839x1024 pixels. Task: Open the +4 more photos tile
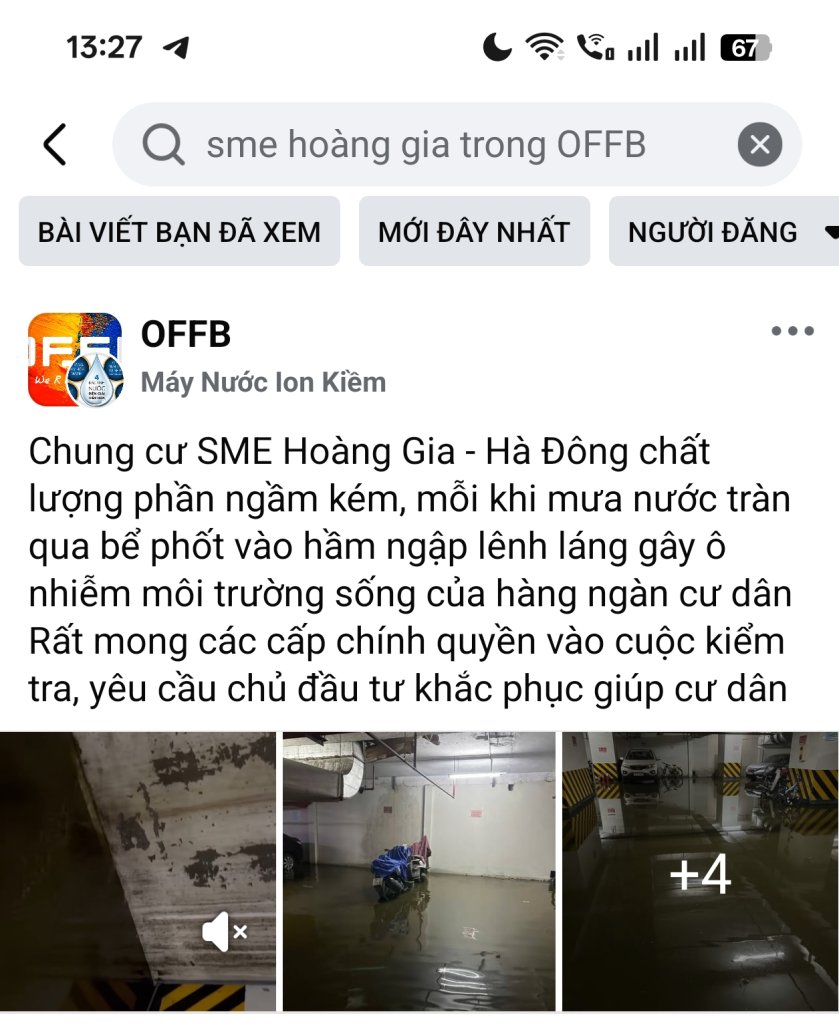700,870
